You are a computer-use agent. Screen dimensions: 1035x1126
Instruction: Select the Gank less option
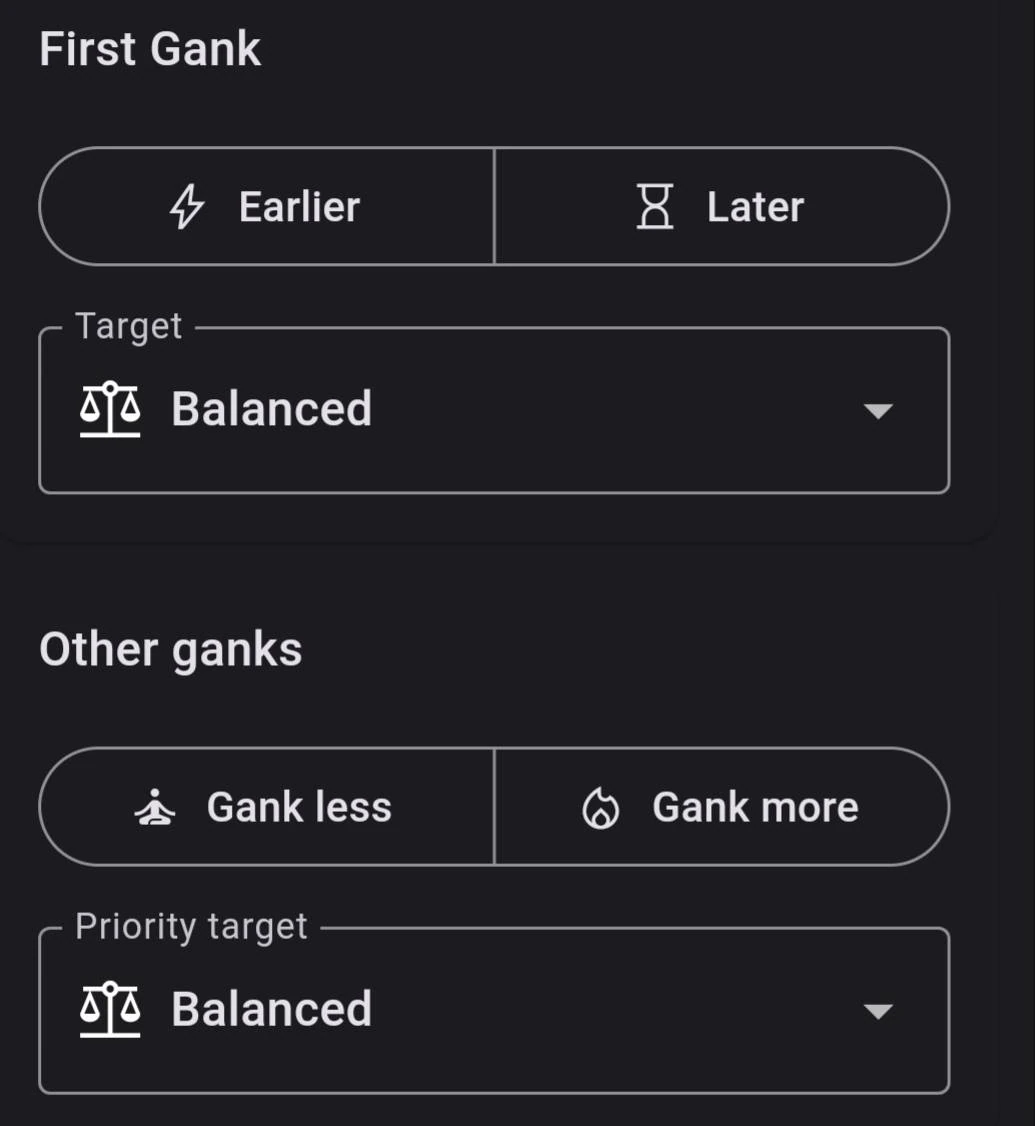click(267, 807)
